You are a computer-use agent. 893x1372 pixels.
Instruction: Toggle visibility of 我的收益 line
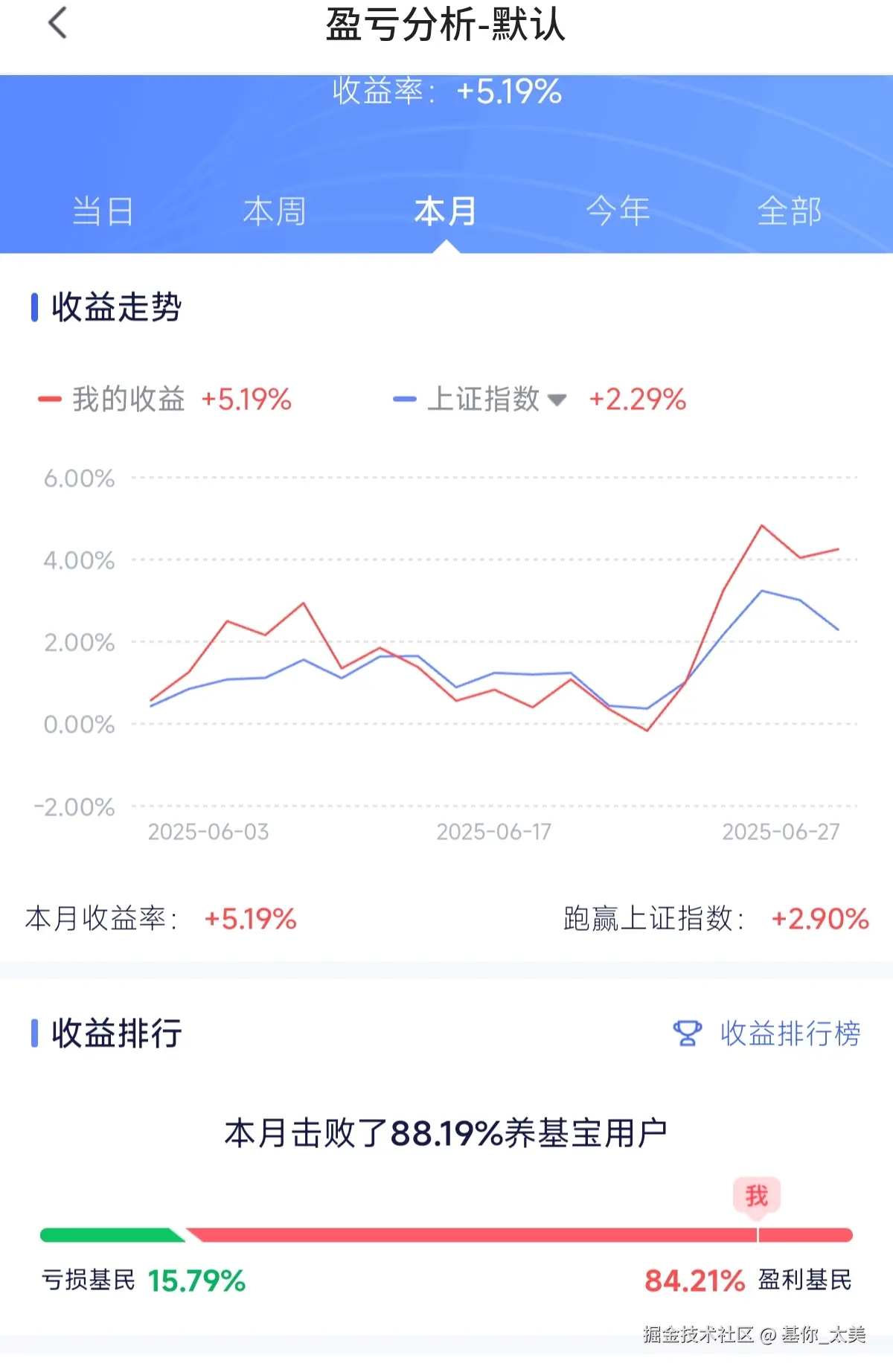click(127, 399)
